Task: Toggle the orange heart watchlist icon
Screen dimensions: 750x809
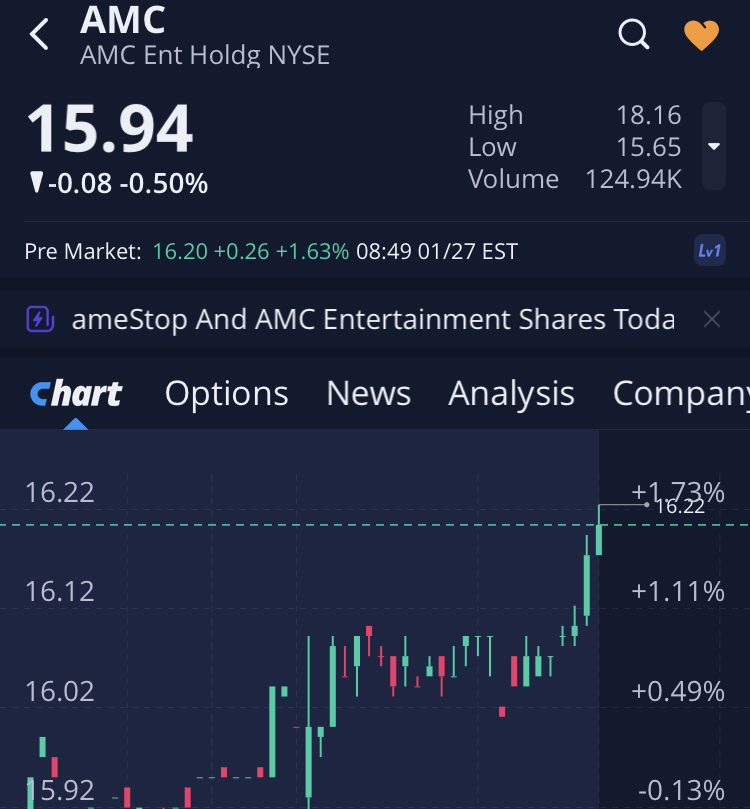Action: click(701, 35)
